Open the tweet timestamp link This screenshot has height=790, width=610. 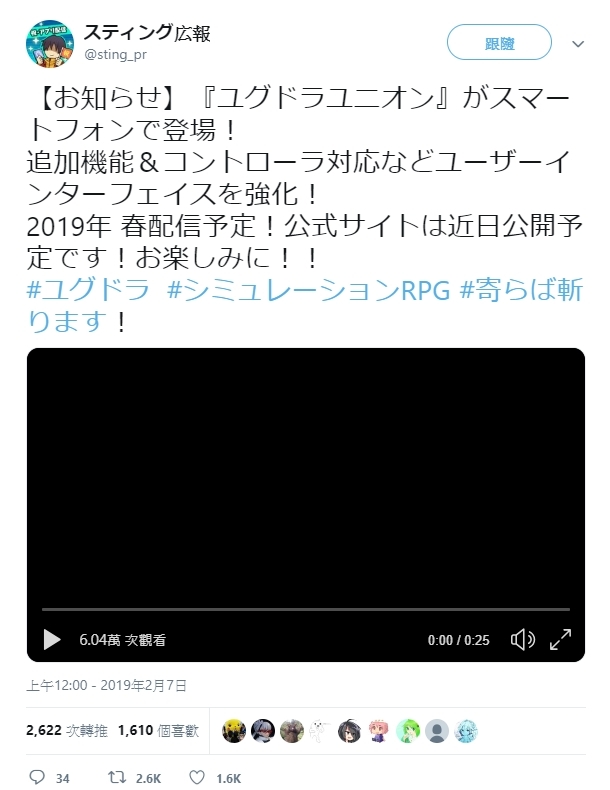click(x=107, y=686)
